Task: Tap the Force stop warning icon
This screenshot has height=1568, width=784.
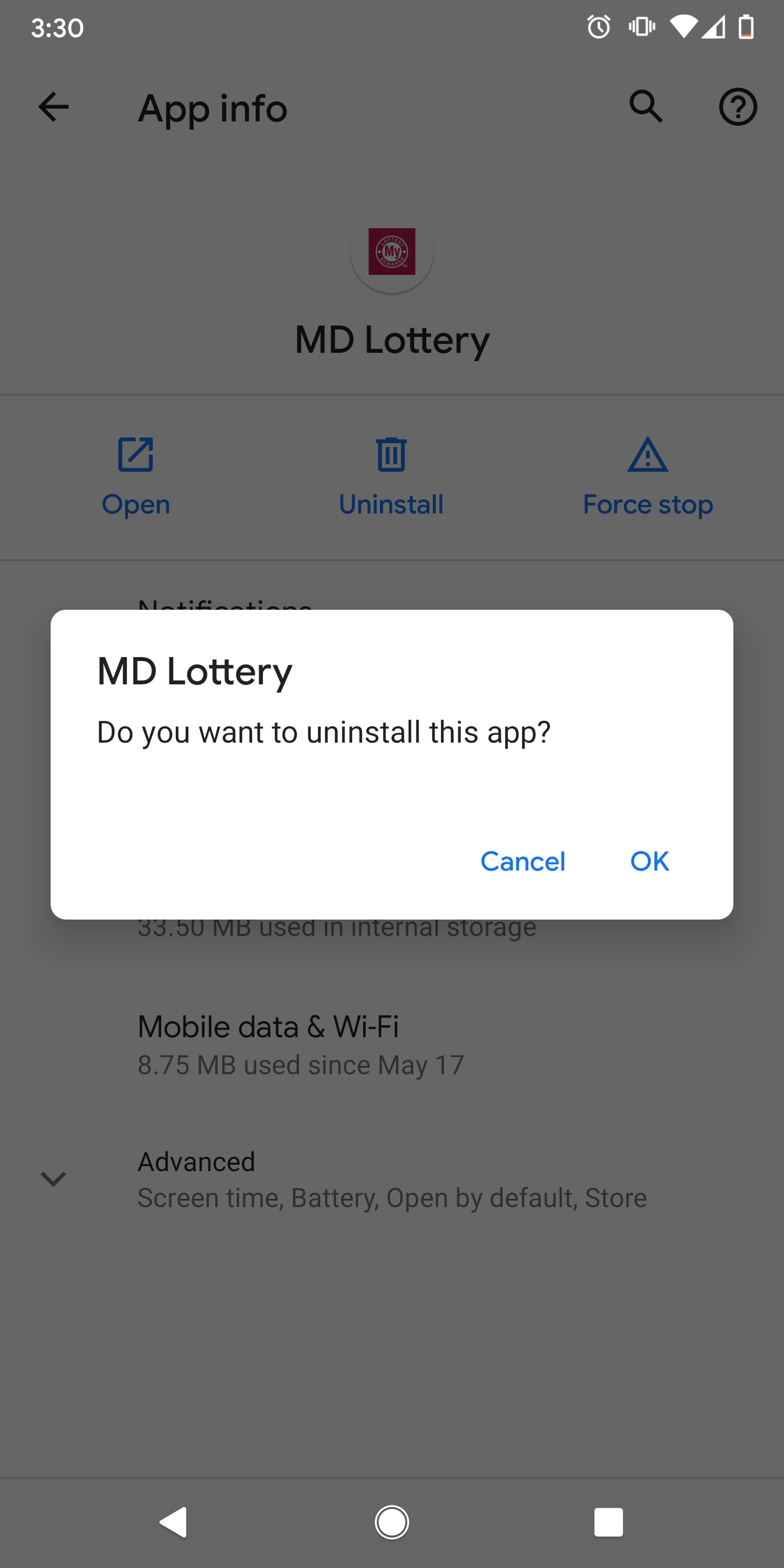Action: [x=647, y=455]
